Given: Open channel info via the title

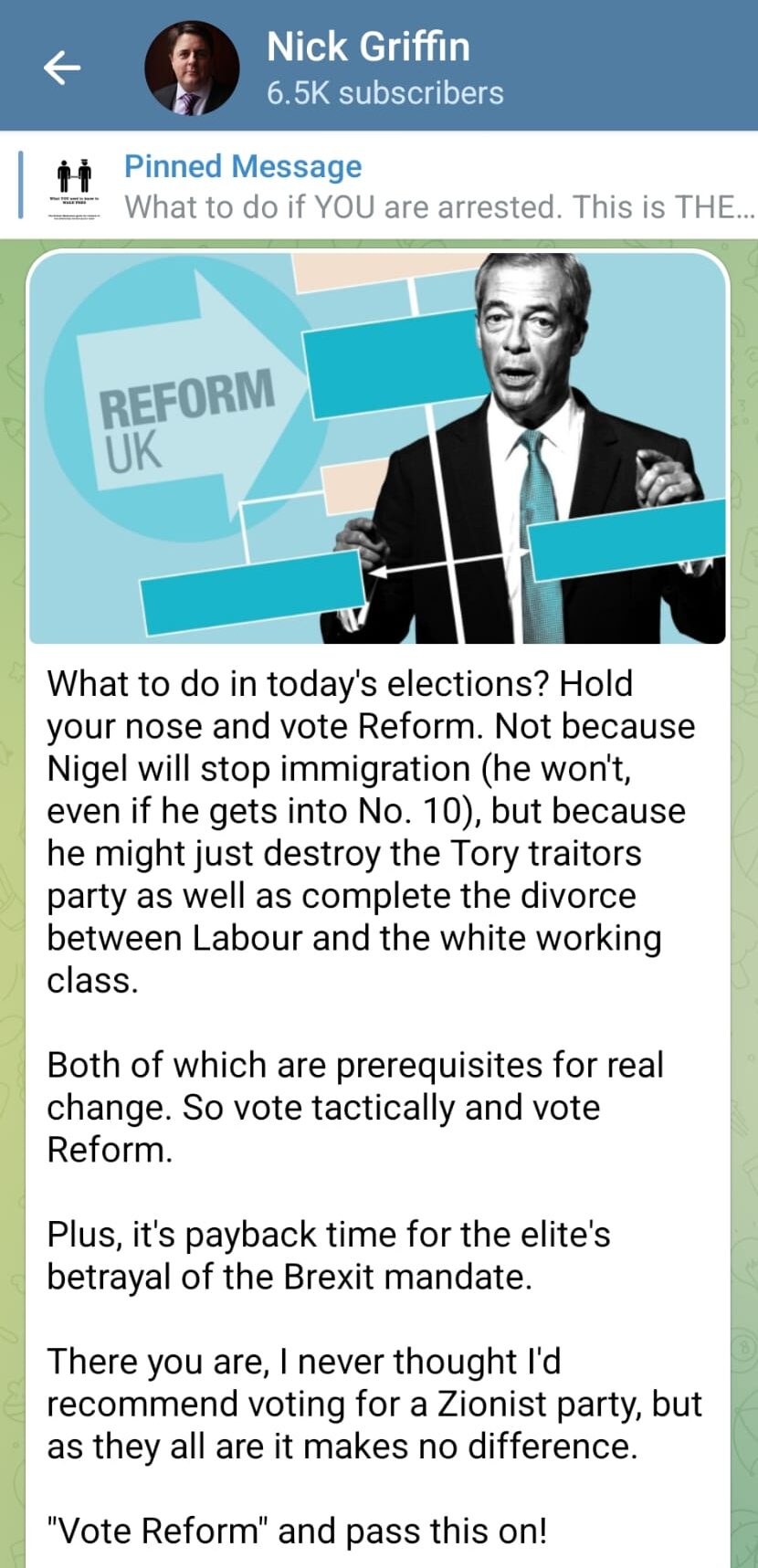Looking at the screenshot, I should pos(368,47).
